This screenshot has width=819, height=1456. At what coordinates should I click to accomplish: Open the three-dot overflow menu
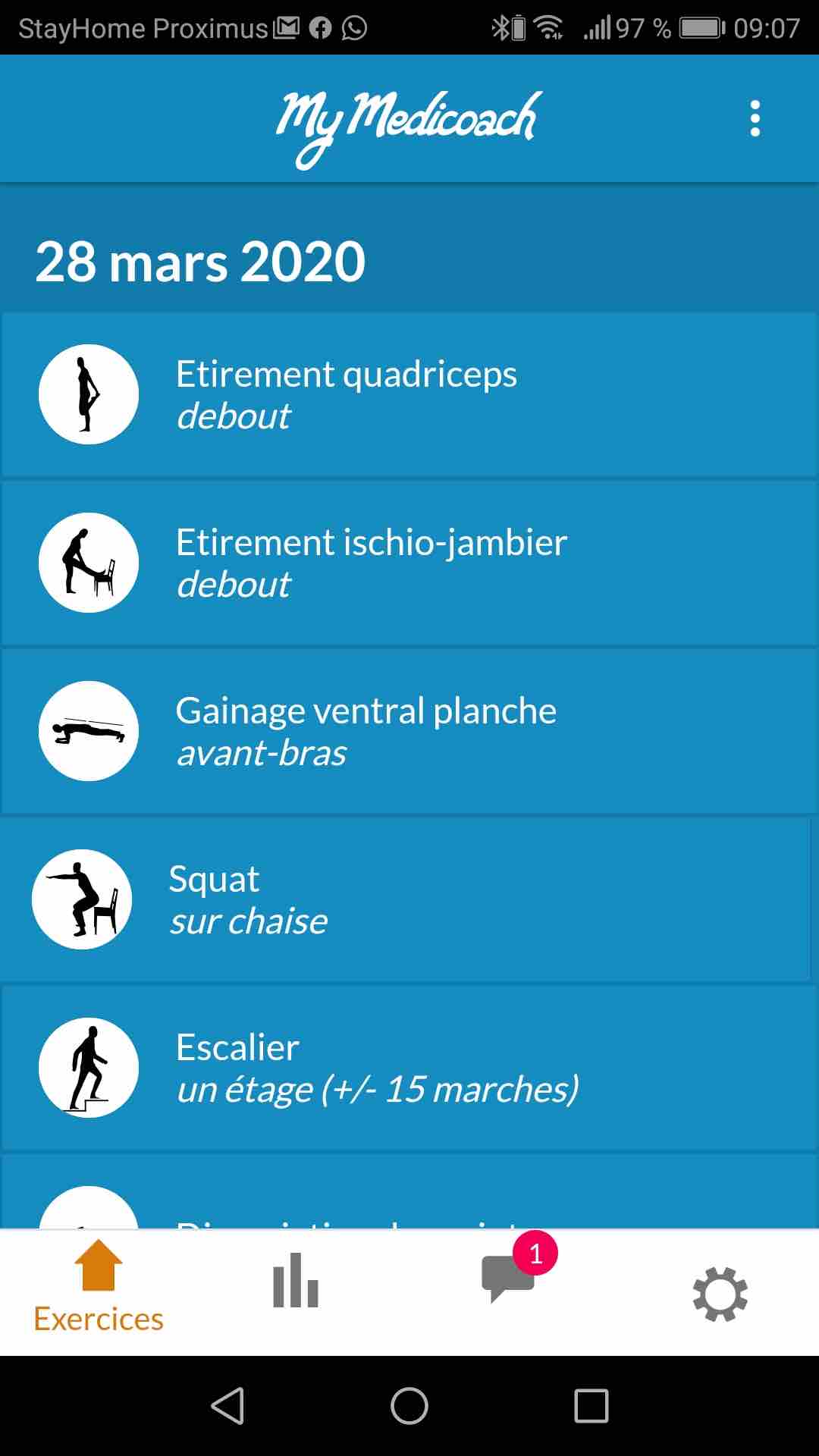pyautogui.click(x=755, y=118)
